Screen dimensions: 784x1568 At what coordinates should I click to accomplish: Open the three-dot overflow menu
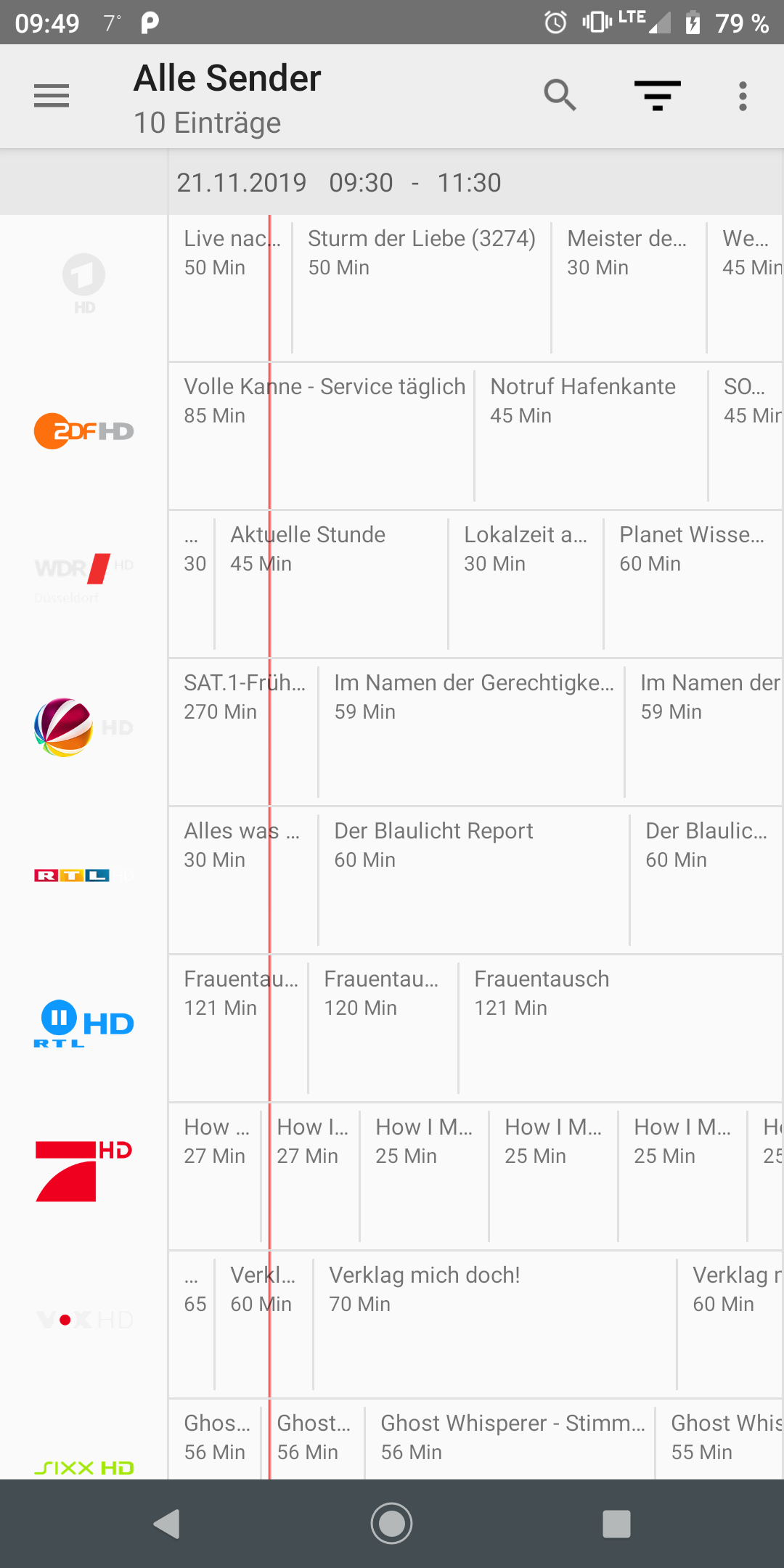(743, 96)
